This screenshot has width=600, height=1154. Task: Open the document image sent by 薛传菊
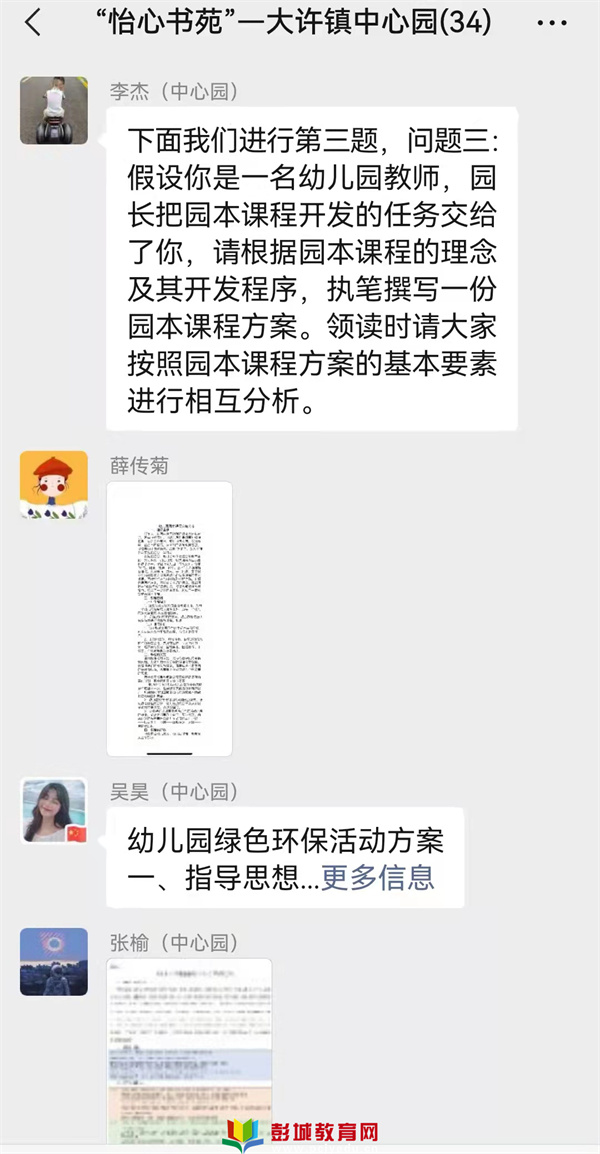[x=169, y=618]
